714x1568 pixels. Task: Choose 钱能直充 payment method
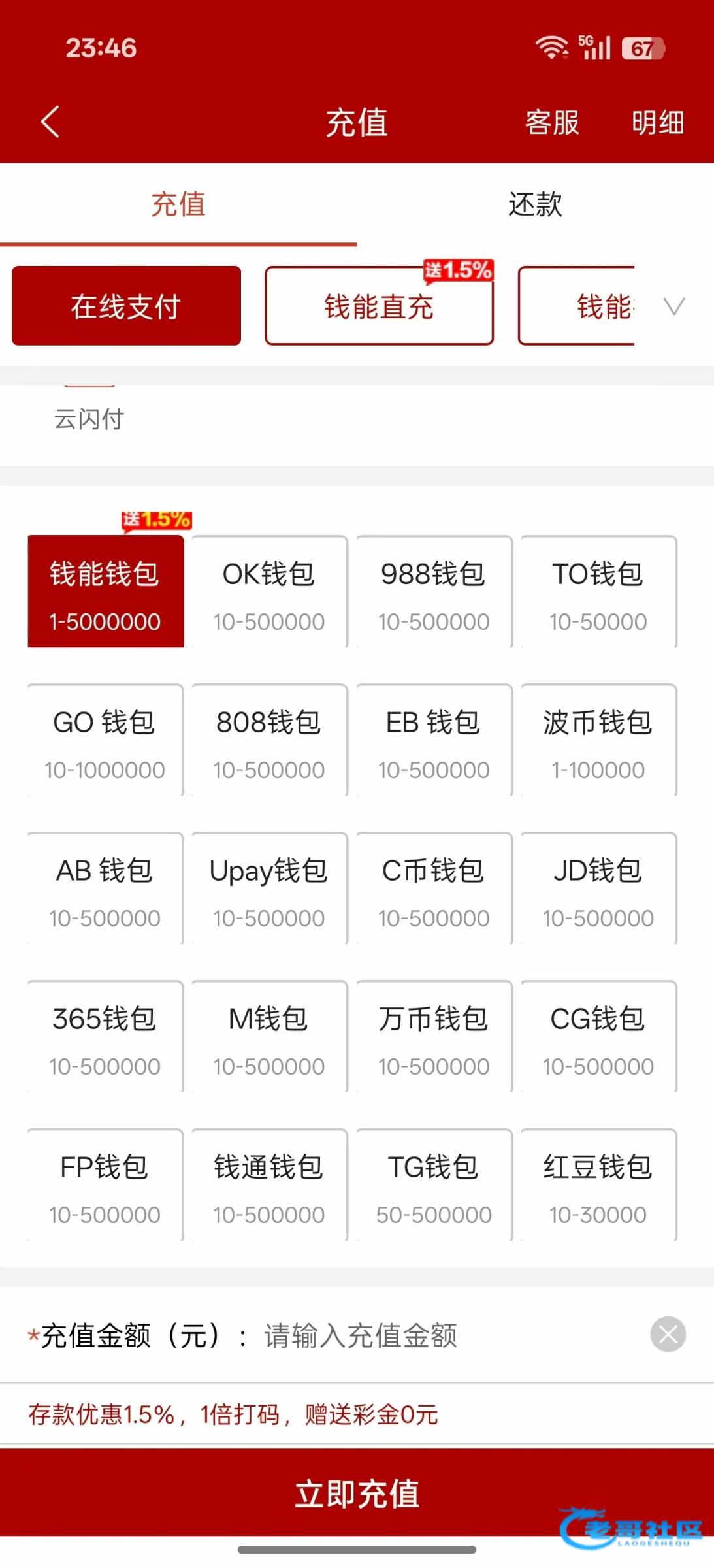click(x=379, y=306)
